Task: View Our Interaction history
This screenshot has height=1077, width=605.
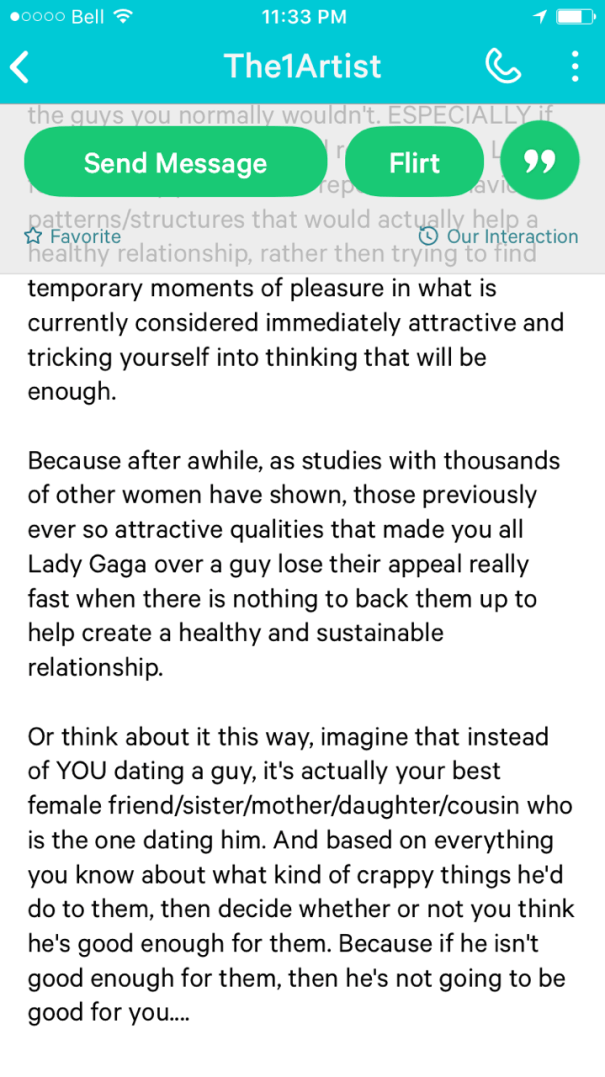Action: point(499,237)
